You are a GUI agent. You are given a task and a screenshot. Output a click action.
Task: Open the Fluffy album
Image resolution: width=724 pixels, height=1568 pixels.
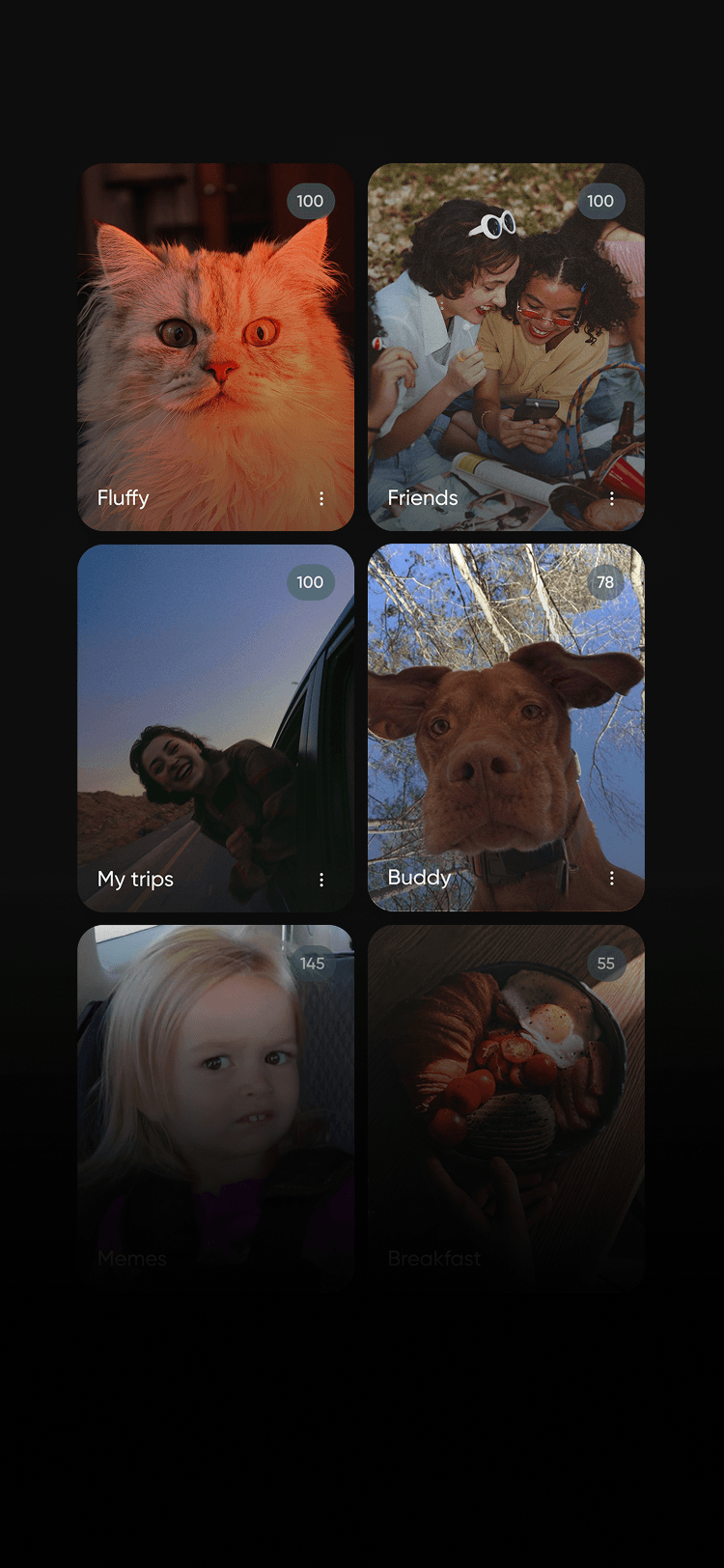[215, 348]
